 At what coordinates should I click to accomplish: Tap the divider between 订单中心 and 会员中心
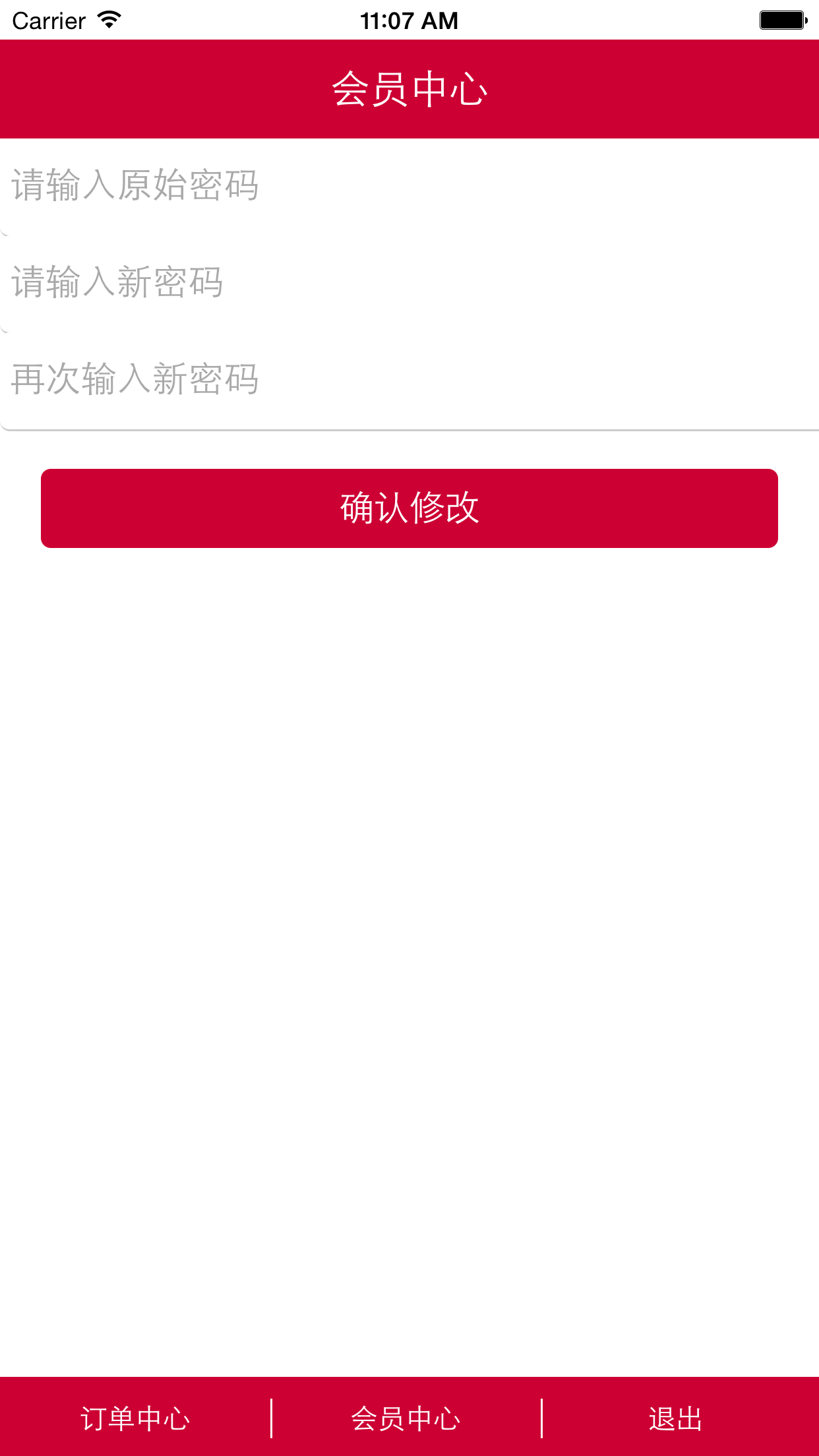point(272,1418)
